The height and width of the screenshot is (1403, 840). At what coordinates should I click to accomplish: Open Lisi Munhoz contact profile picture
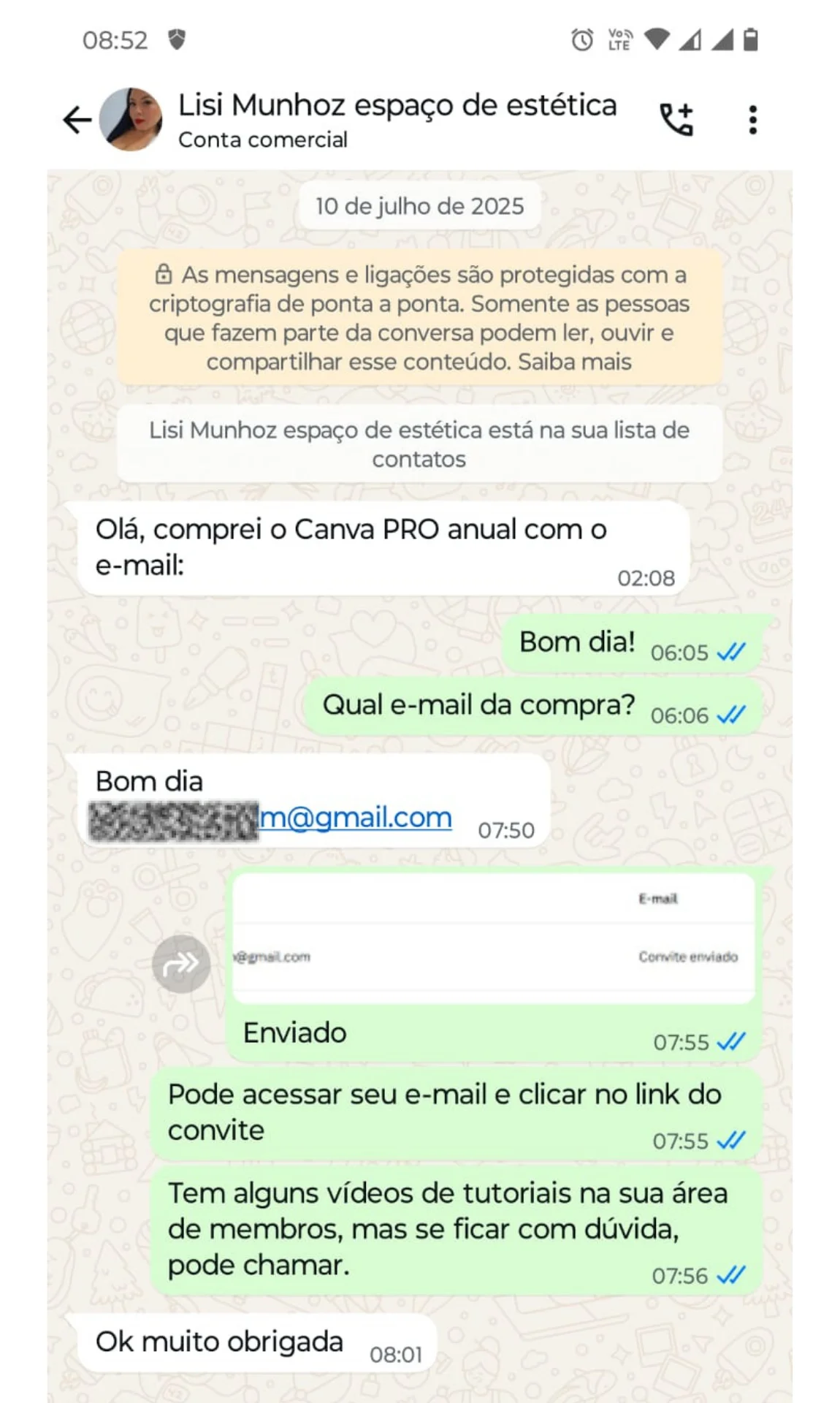(x=131, y=120)
